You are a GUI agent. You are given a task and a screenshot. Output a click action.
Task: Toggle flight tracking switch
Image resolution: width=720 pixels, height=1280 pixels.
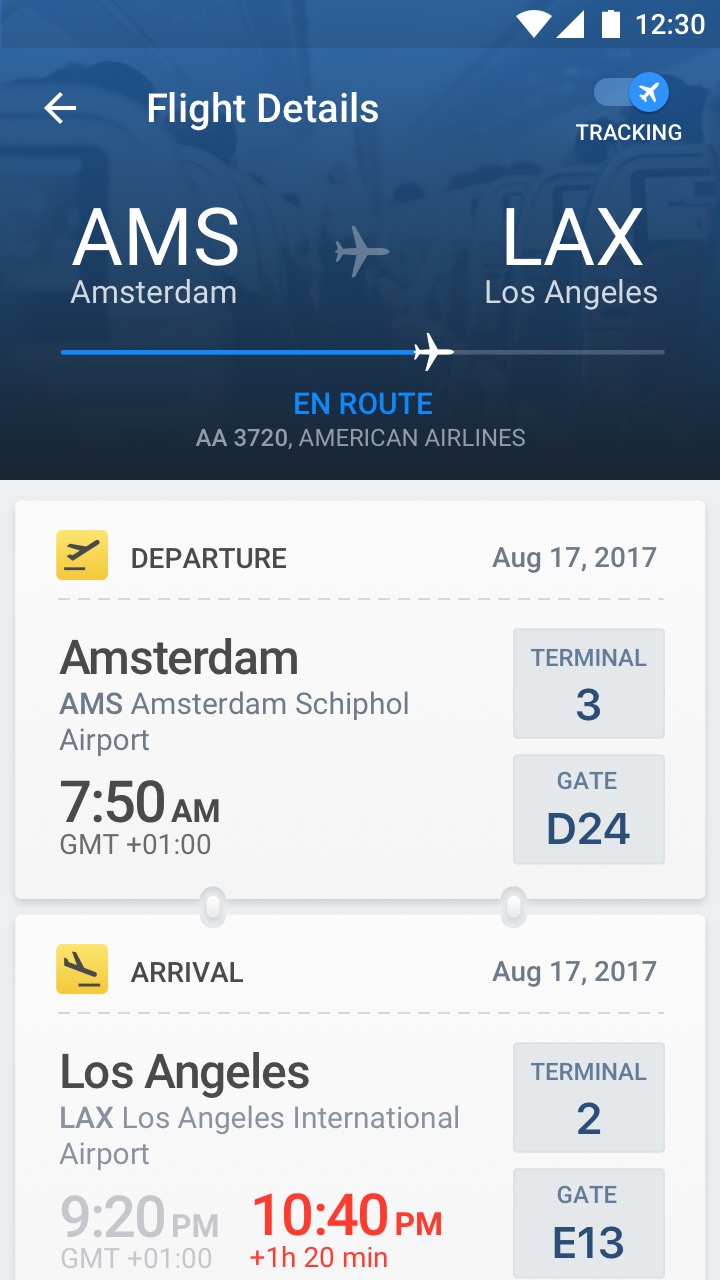point(631,94)
